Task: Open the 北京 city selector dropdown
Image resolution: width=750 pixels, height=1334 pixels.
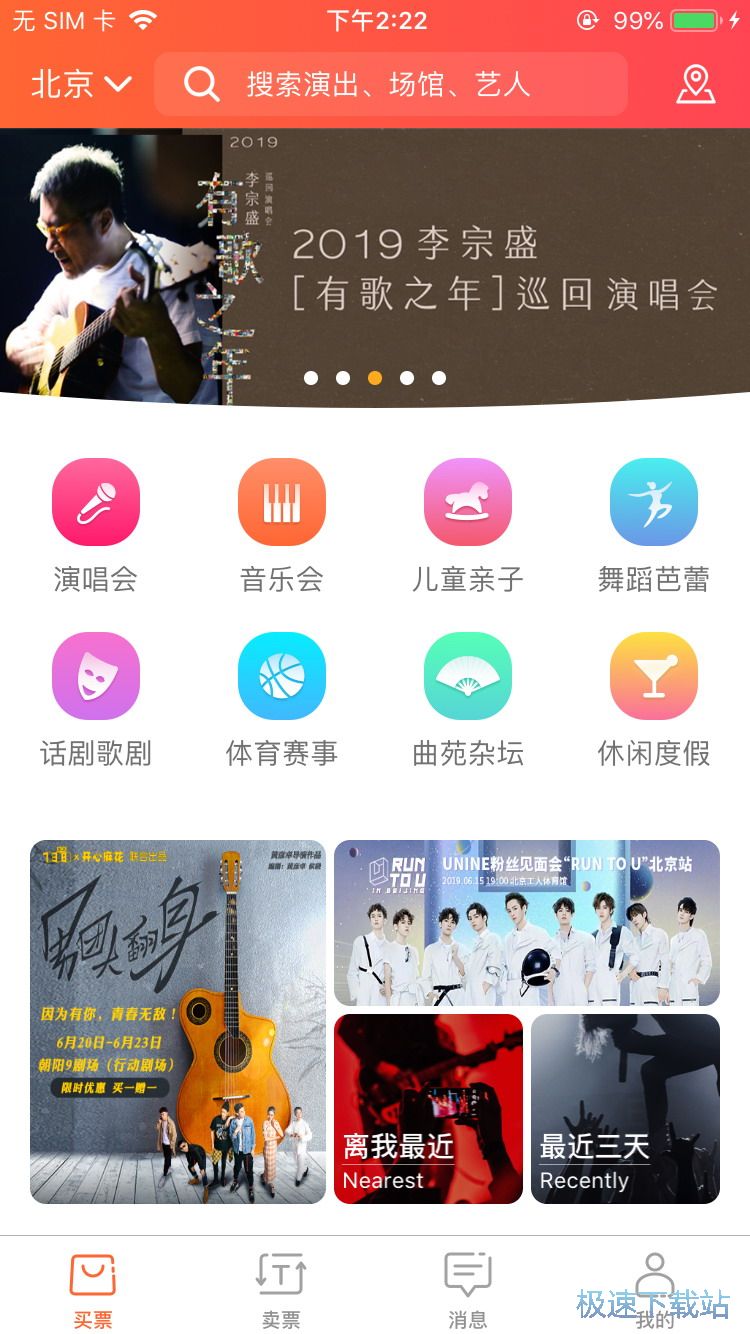Action: (x=81, y=84)
